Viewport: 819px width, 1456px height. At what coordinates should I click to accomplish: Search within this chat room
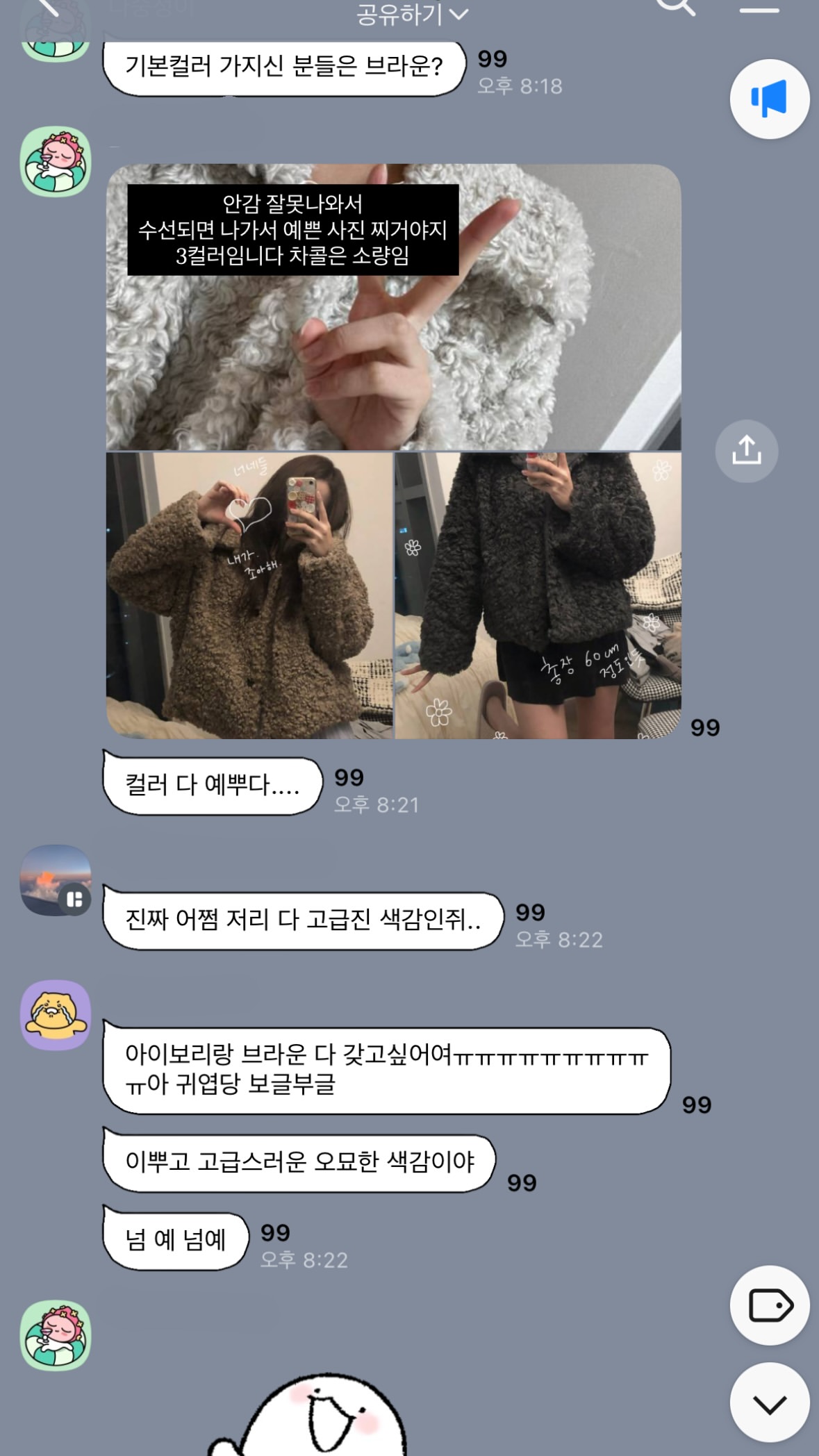(x=675, y=7)
